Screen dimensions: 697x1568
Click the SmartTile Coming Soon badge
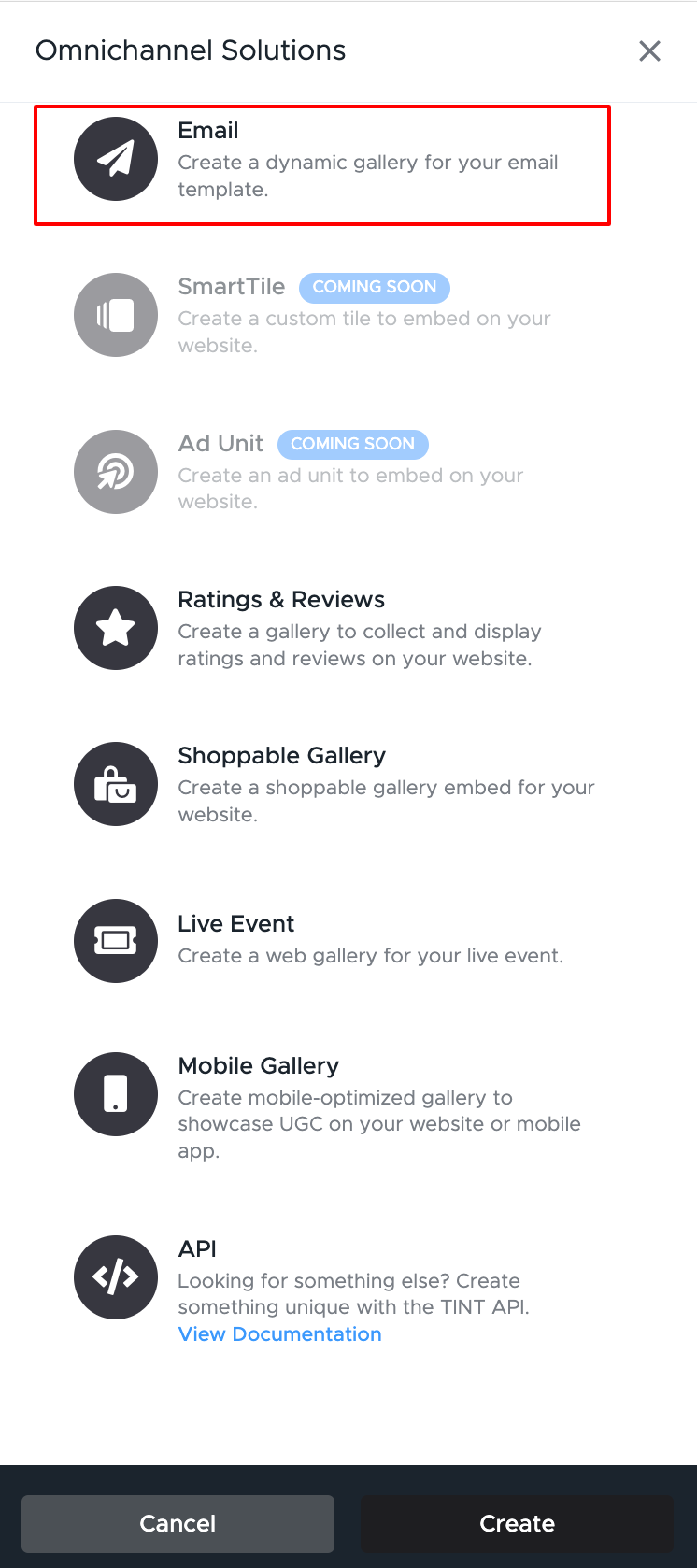pos(375,287)
